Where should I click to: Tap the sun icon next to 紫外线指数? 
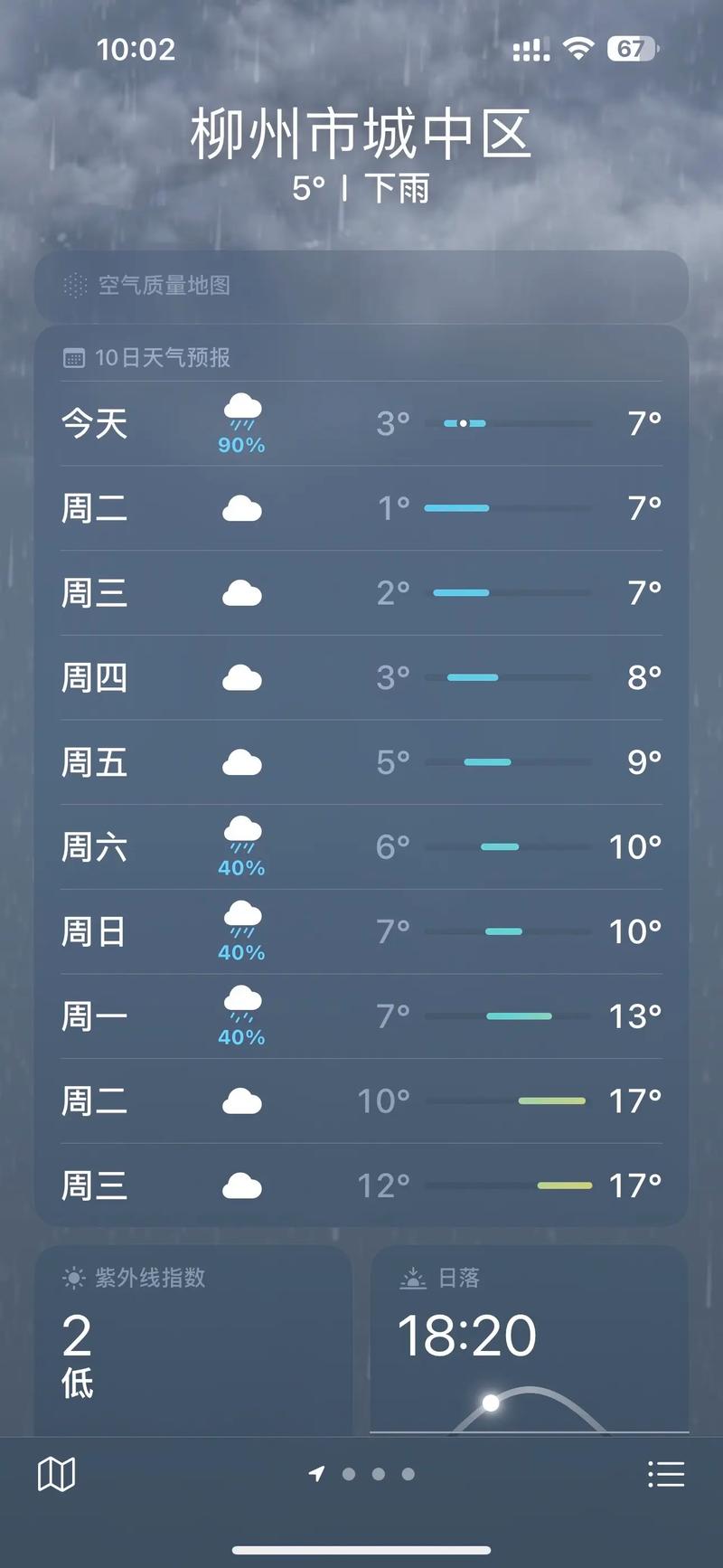point(72,1278)
